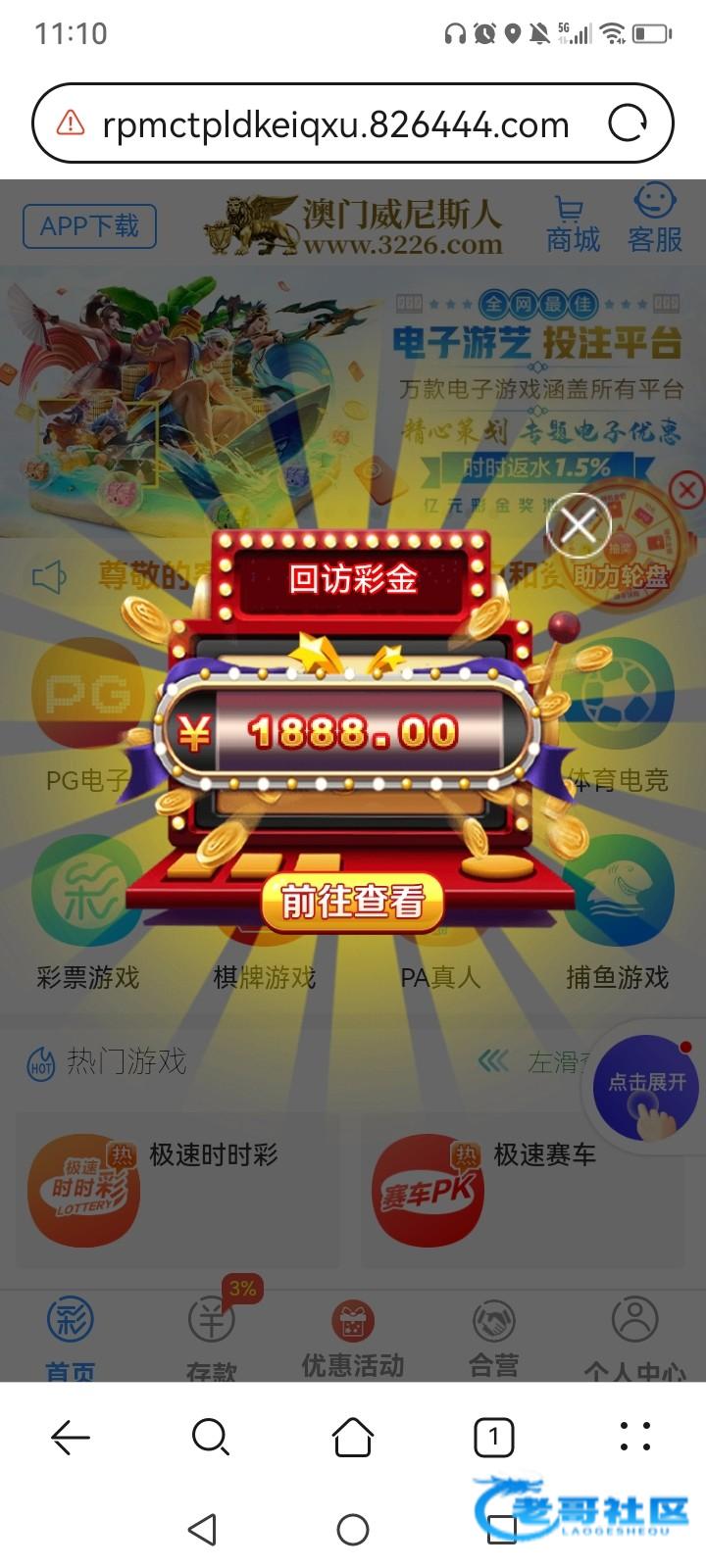This screenshot has width=706, height=1568.
Task: Go back using the browser back arrow
Action: pyautogui.click(x=71, y=1438)
